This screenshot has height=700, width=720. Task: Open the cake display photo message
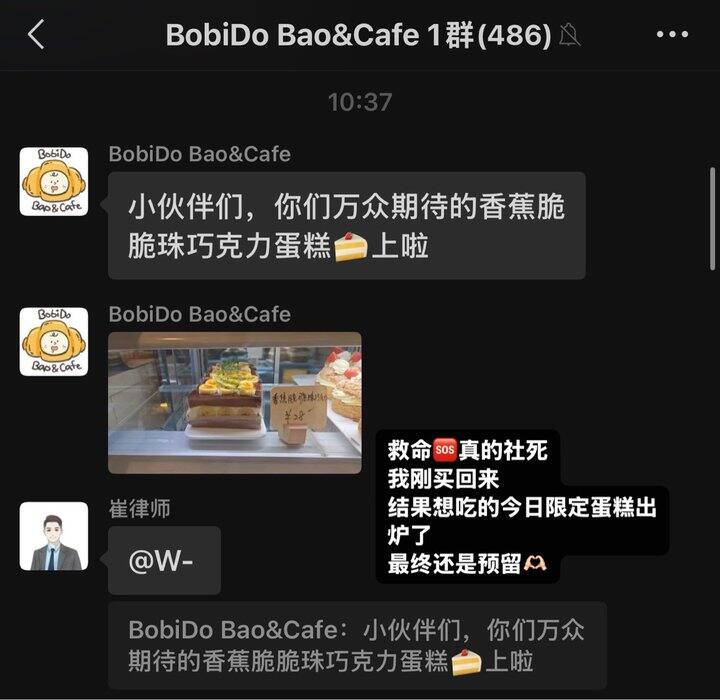[x=235, y=402]
